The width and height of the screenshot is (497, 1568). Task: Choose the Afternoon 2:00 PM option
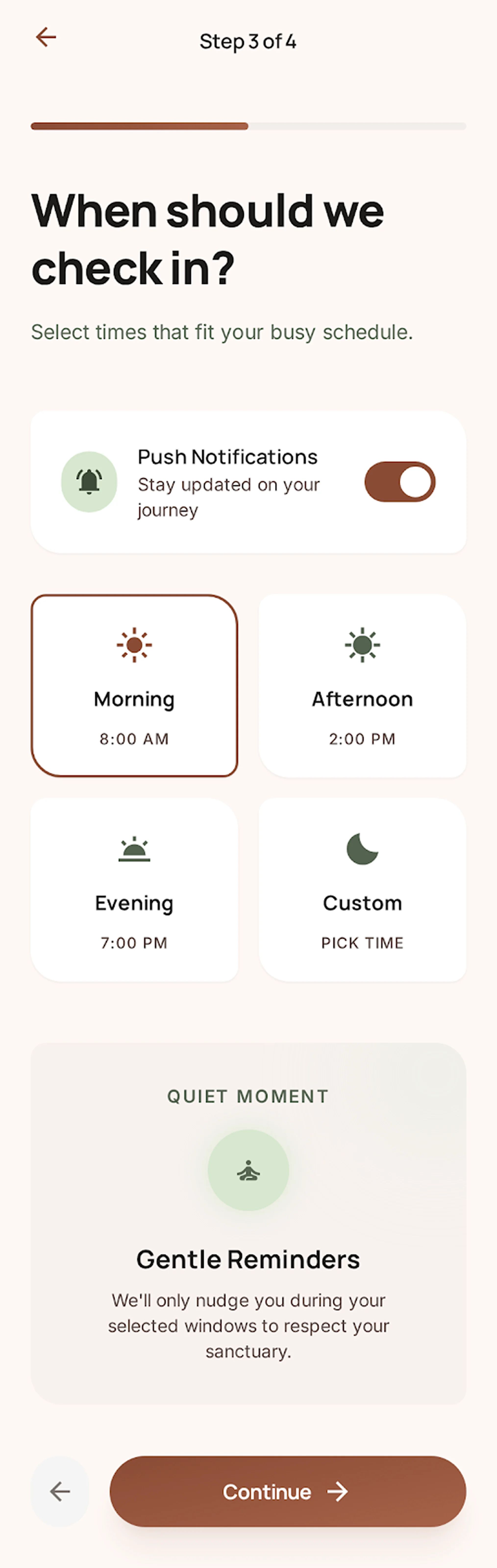pos(362,686)
